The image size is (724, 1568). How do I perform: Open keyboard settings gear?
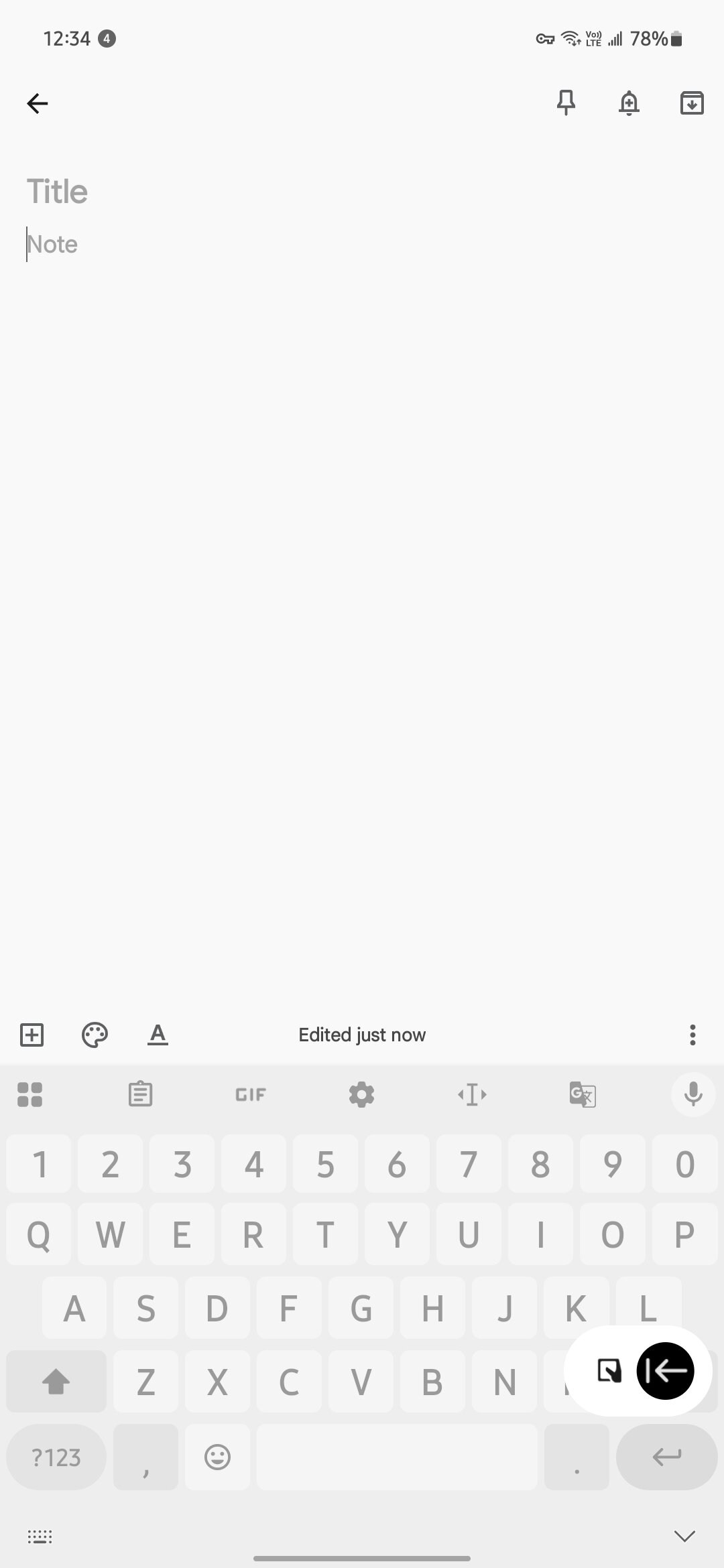[x=361, y=1095]
